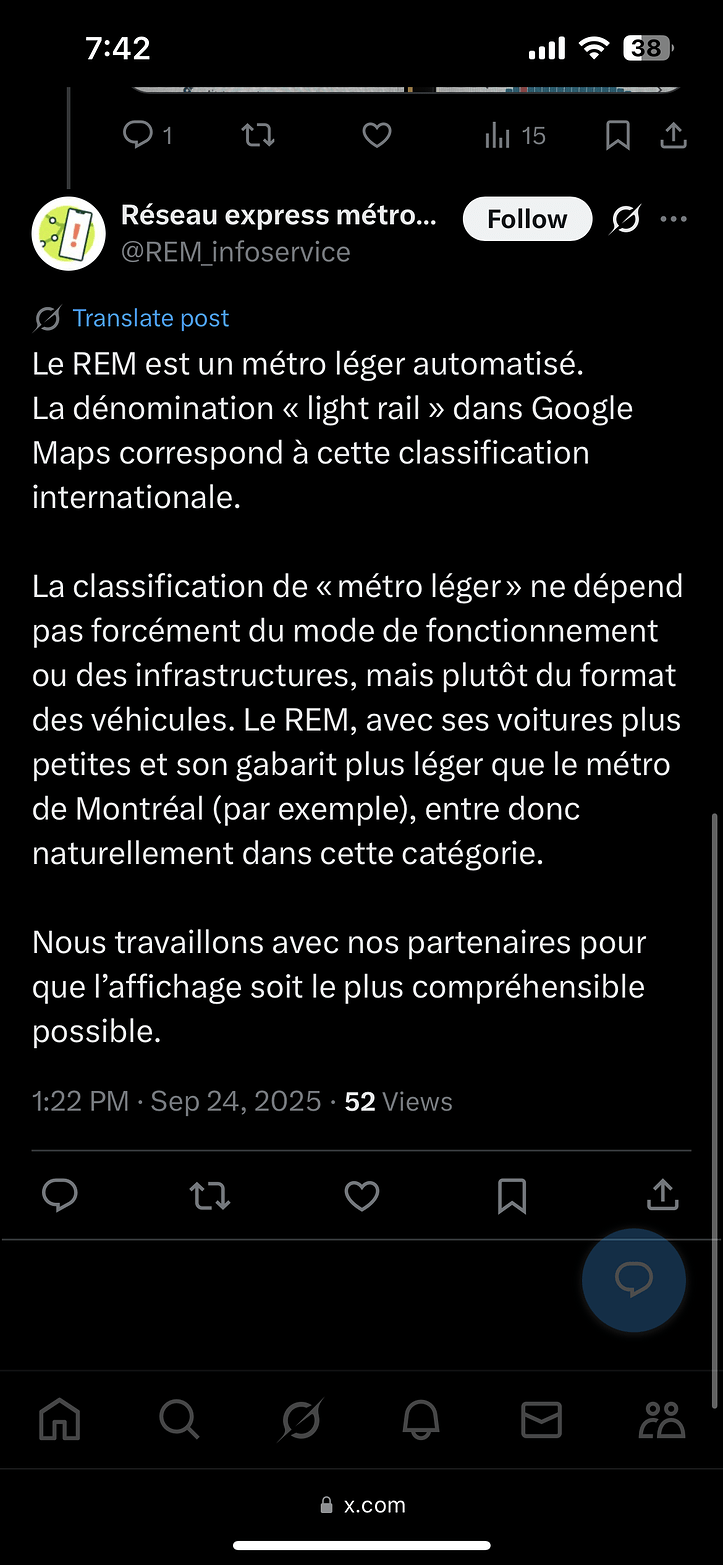
Task: Bookmark the parent post above
Action: pos(618,136)
